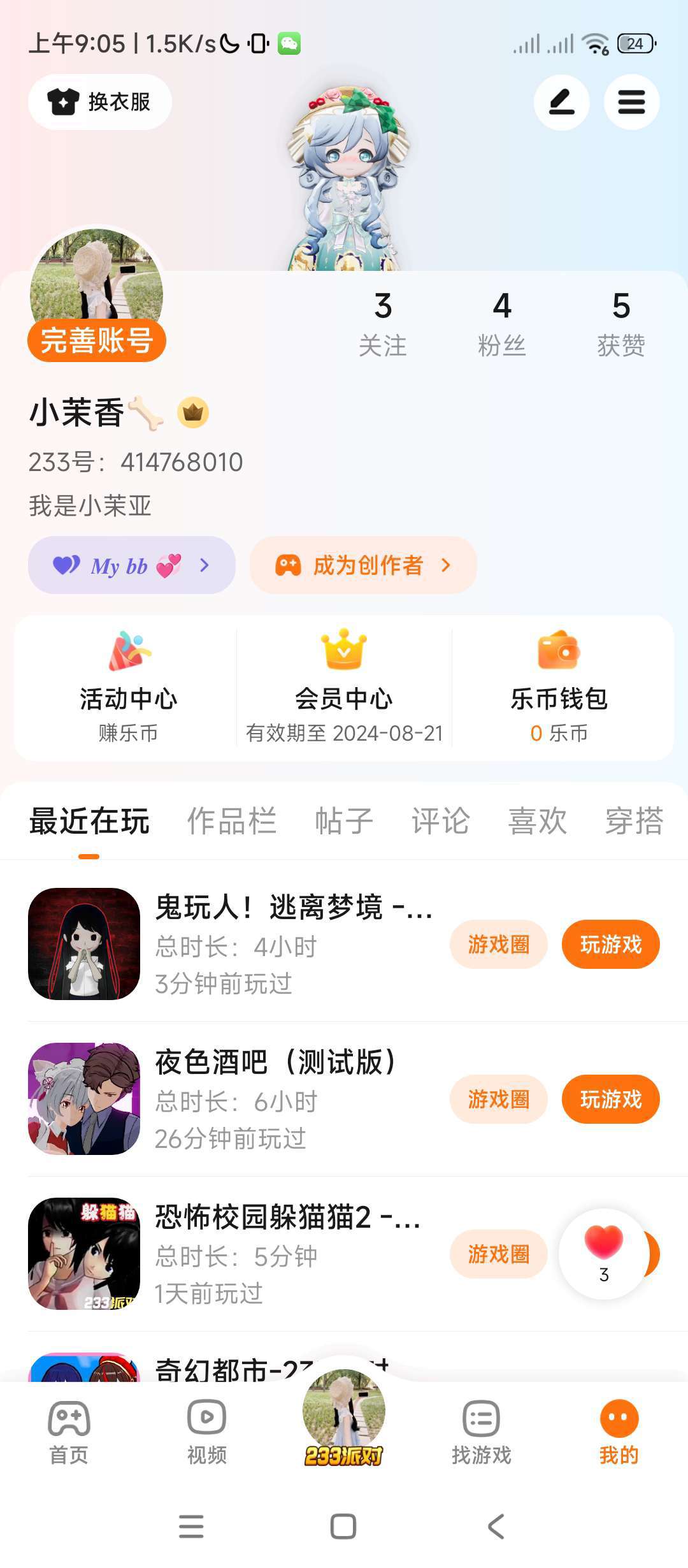Tap 玩游戏 for 鬼玩人!逃离梦境
This screenshot has width=688, height=1568.
click(610, 945)
